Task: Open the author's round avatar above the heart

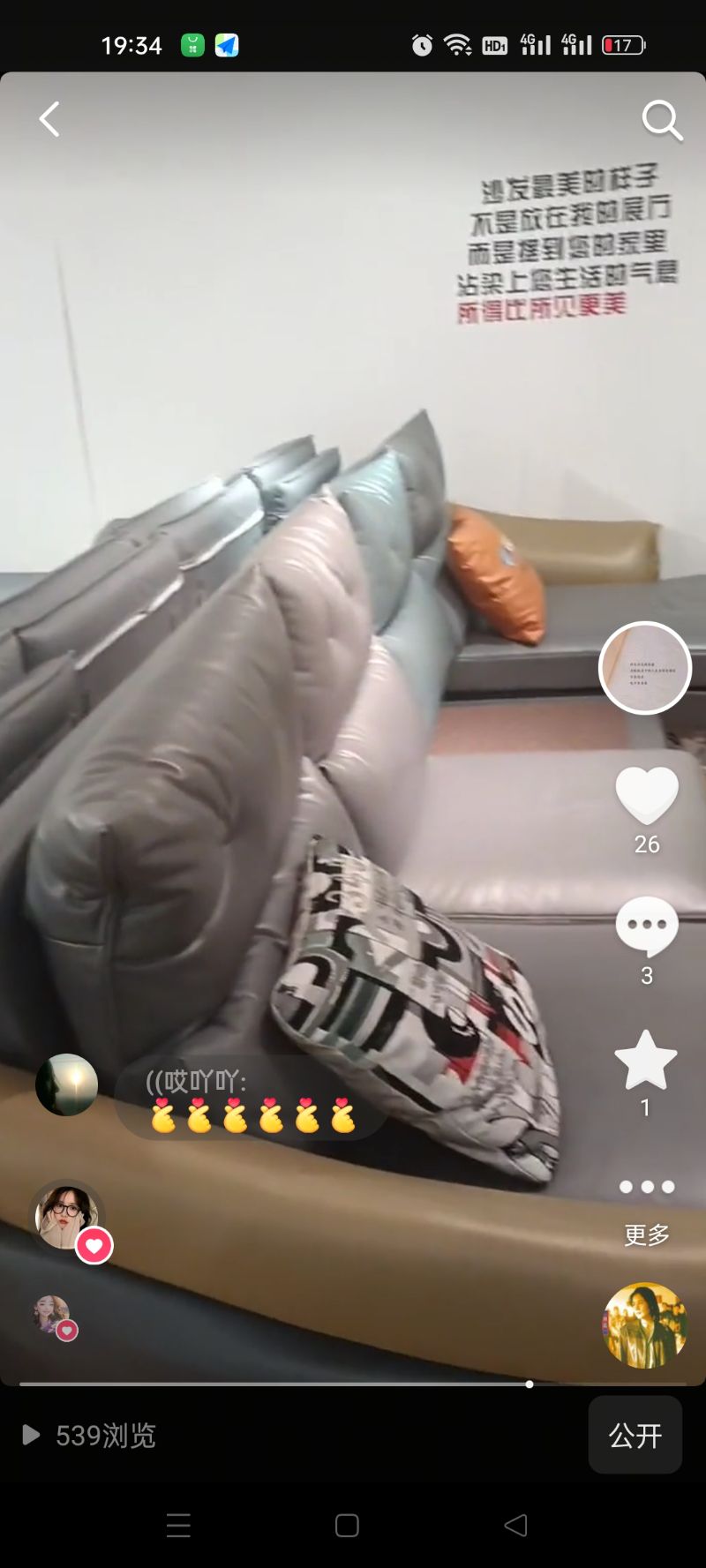Action: (x=645, y=668)
